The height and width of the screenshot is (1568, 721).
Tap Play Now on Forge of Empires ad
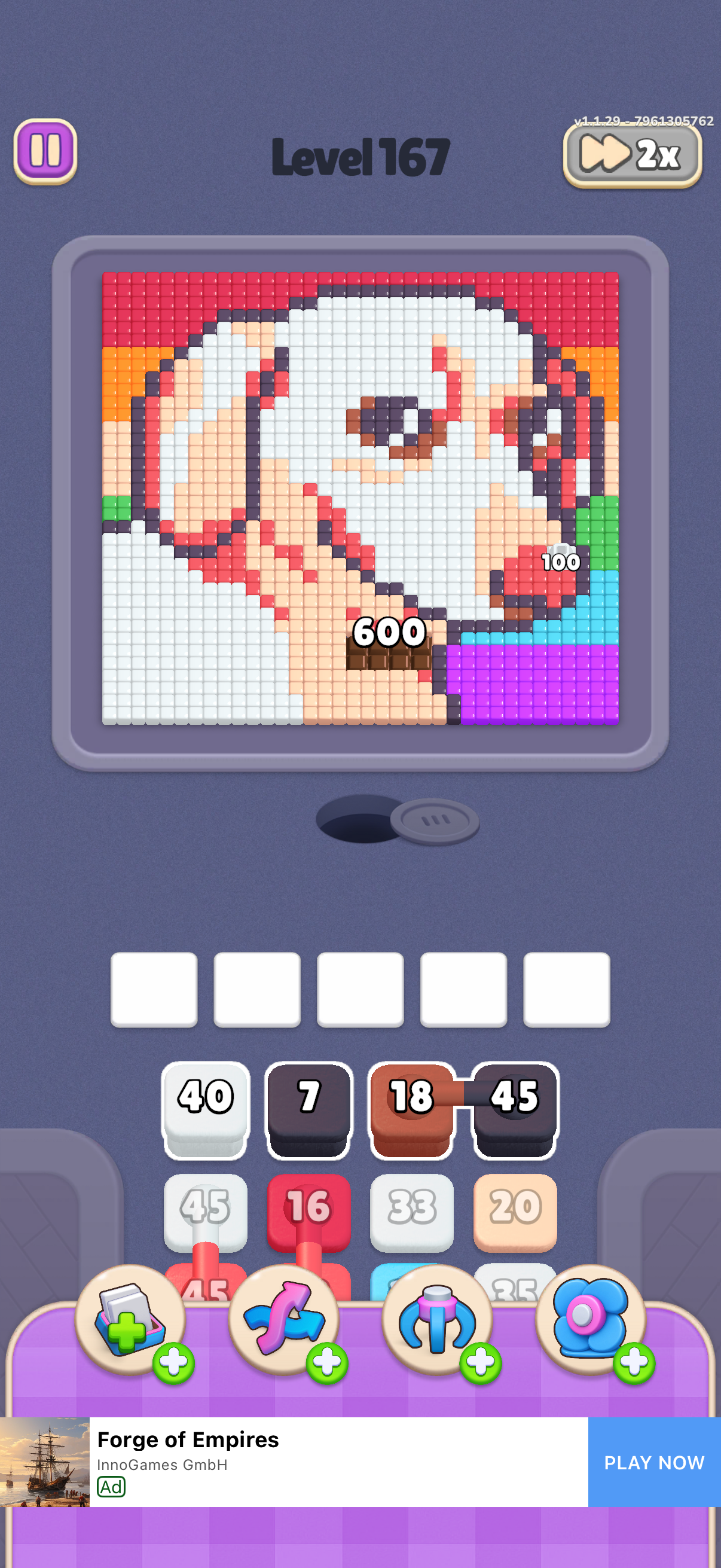coord(654,1462)
